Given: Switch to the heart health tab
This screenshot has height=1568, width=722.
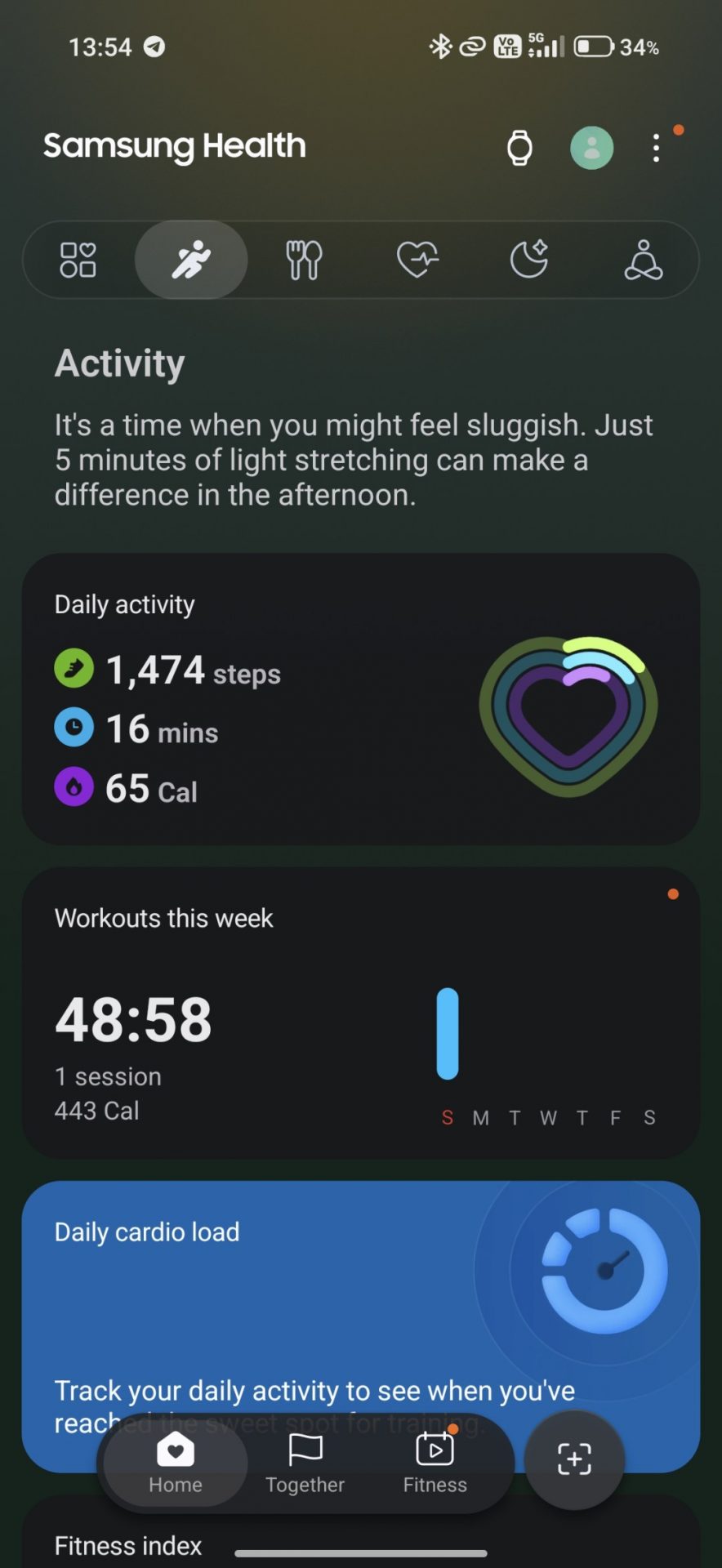Looking at the screenshot, I should (x=417, y=260).
